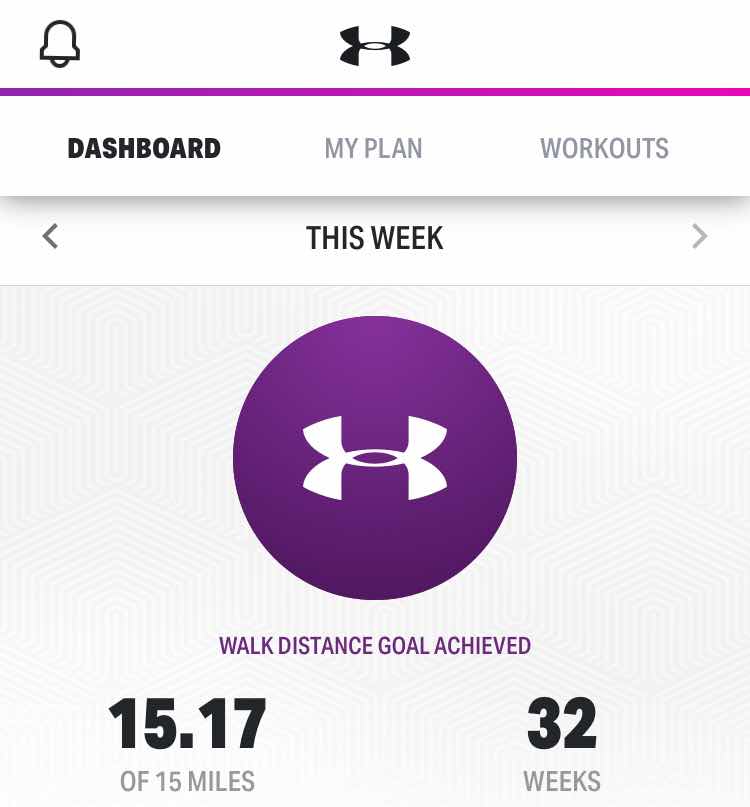Switch to the My Plan tab
This screenshot has height=807, width=750.
pyautogui.click(x=373, y=149)
